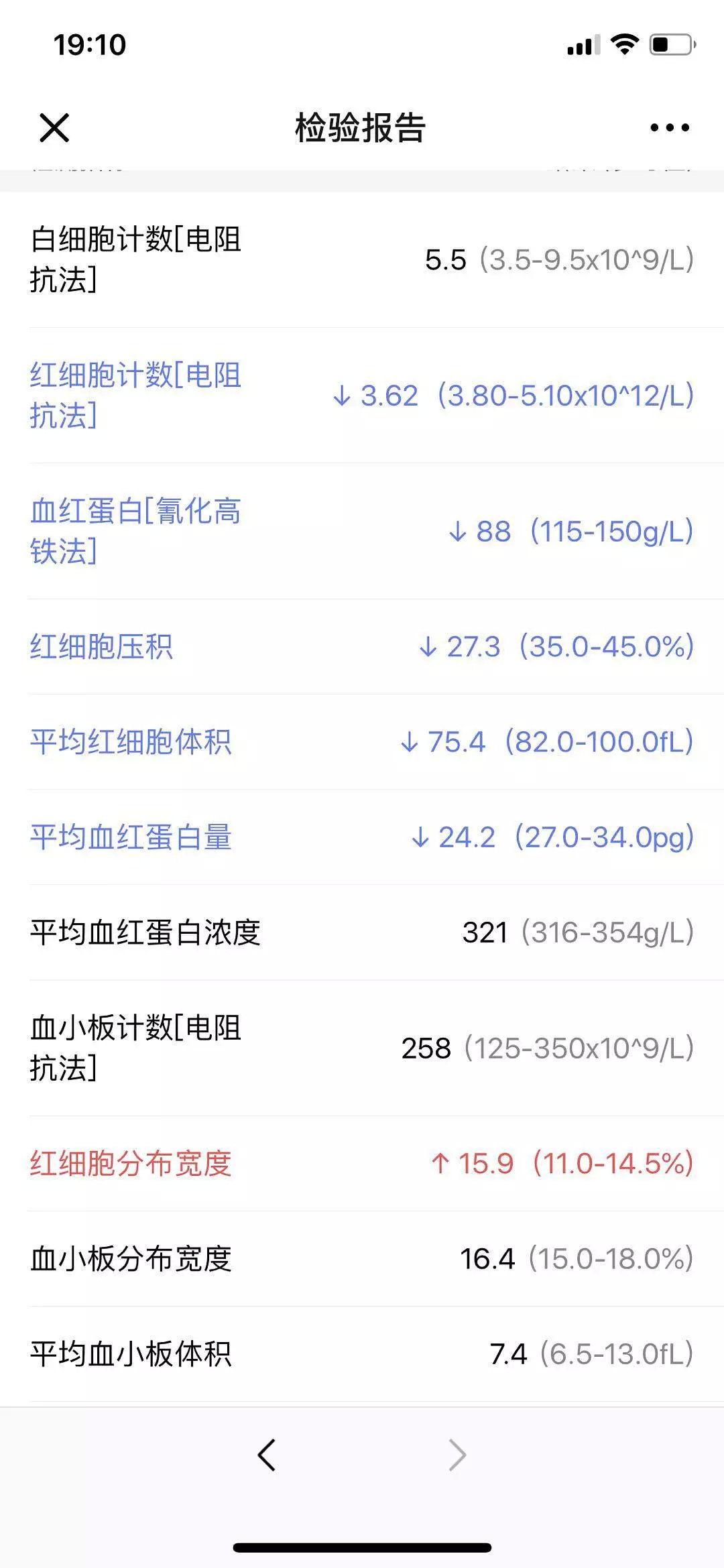This screenshot has height=1568, width=724.
Task: Tap the battery indicator icon
Action: [669, 46]
